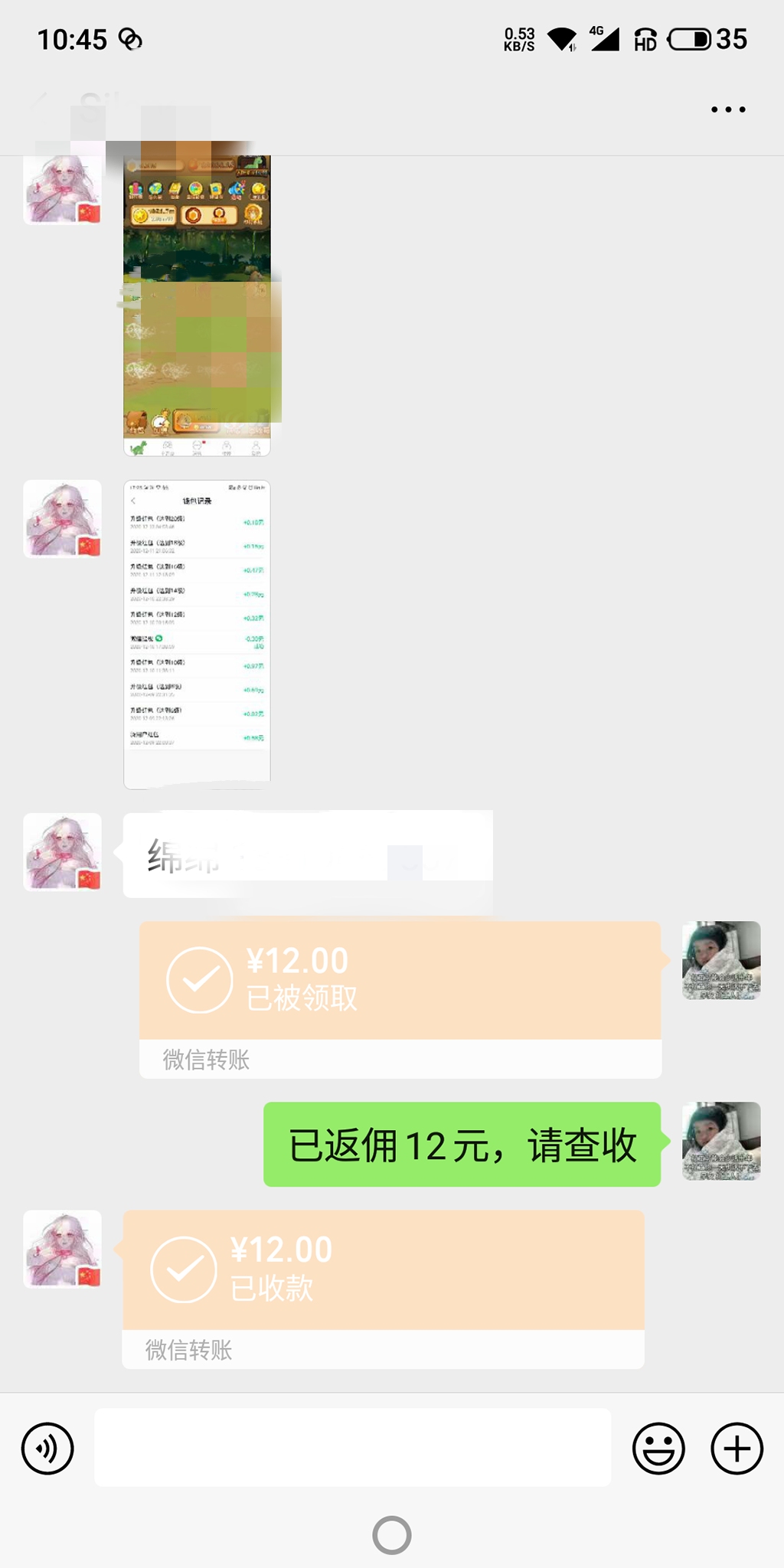View the contact's avatar beside 已收款 transfer
Image resolution: width=784 pixels, height=1568 pixels.
[x=63, y=1249]
